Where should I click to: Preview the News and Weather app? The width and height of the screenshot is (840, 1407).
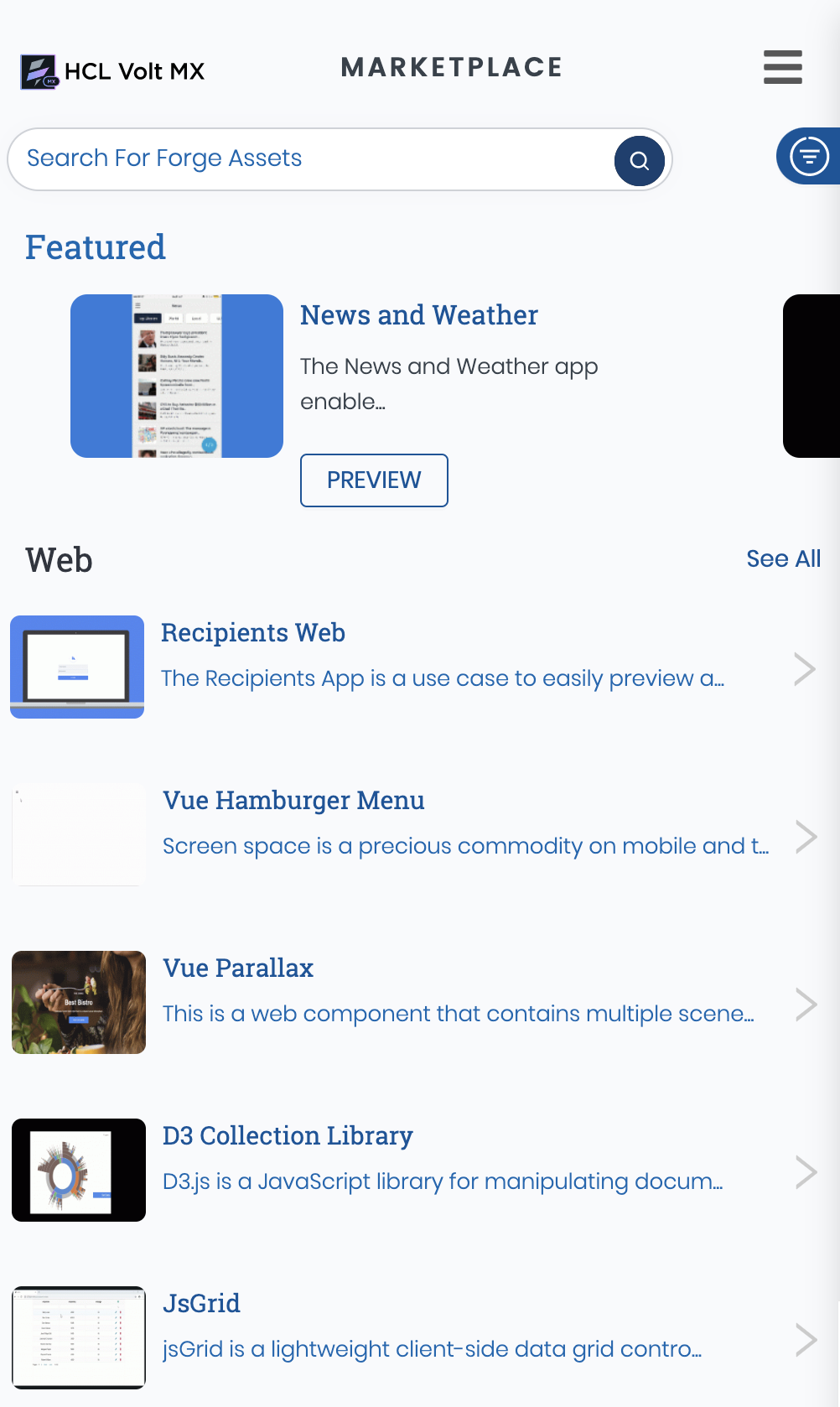[x=374, y=480]
